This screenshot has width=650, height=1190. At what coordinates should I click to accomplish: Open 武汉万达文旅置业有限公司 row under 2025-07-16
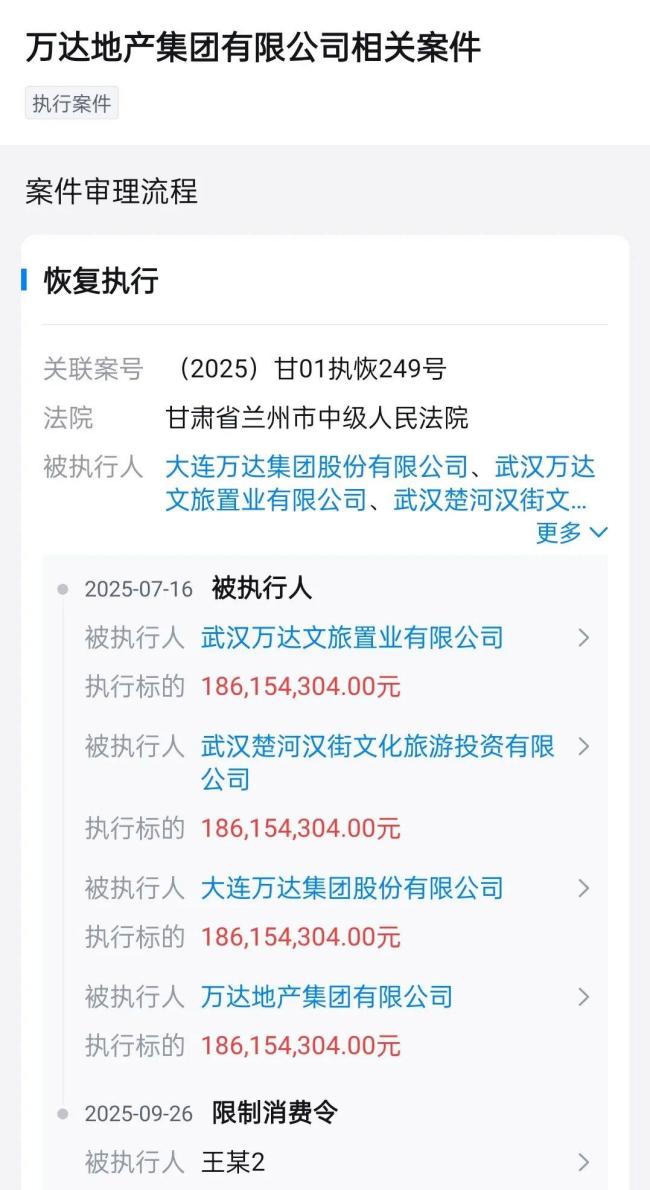pos(352,638)
